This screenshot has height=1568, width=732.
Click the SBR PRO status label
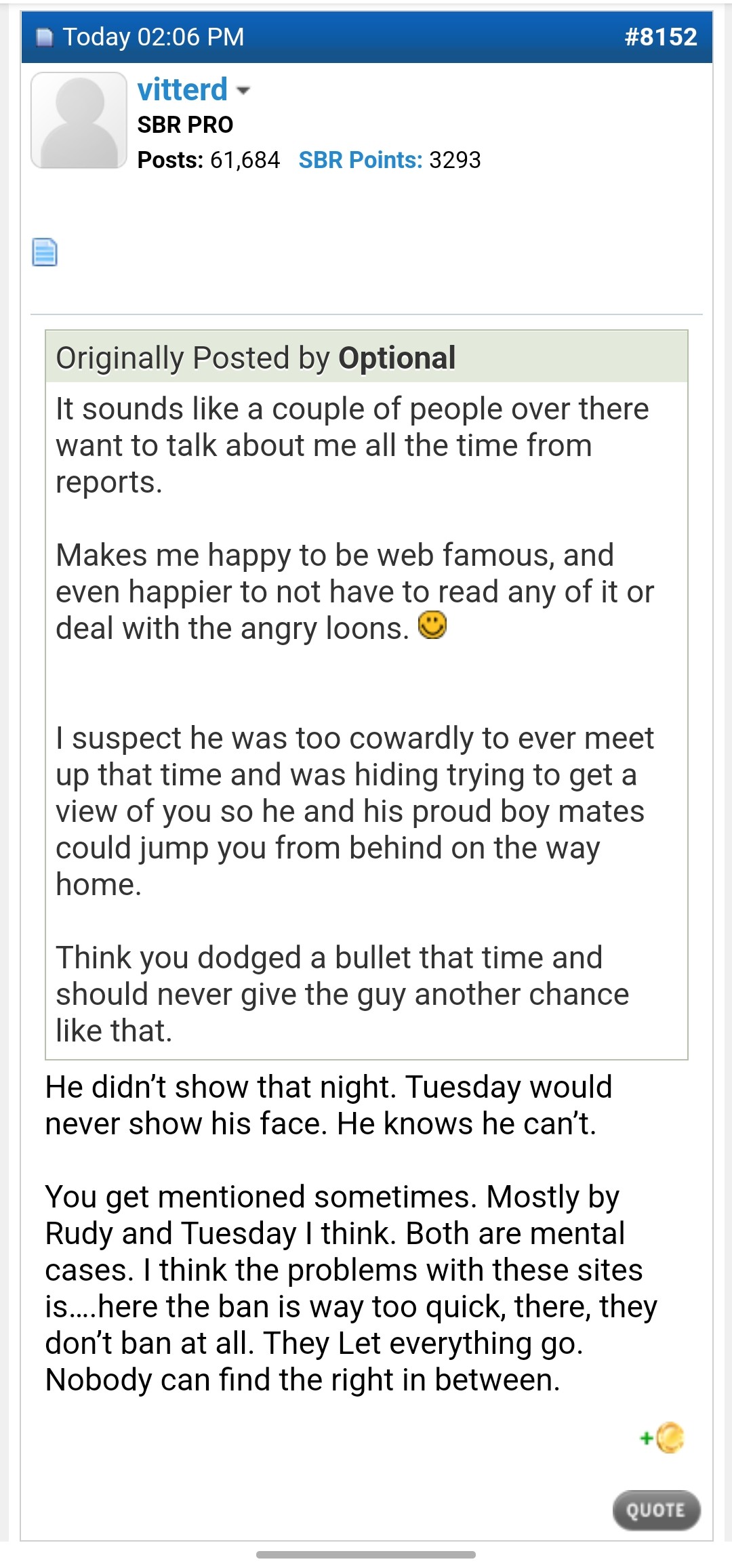point(185,125)
